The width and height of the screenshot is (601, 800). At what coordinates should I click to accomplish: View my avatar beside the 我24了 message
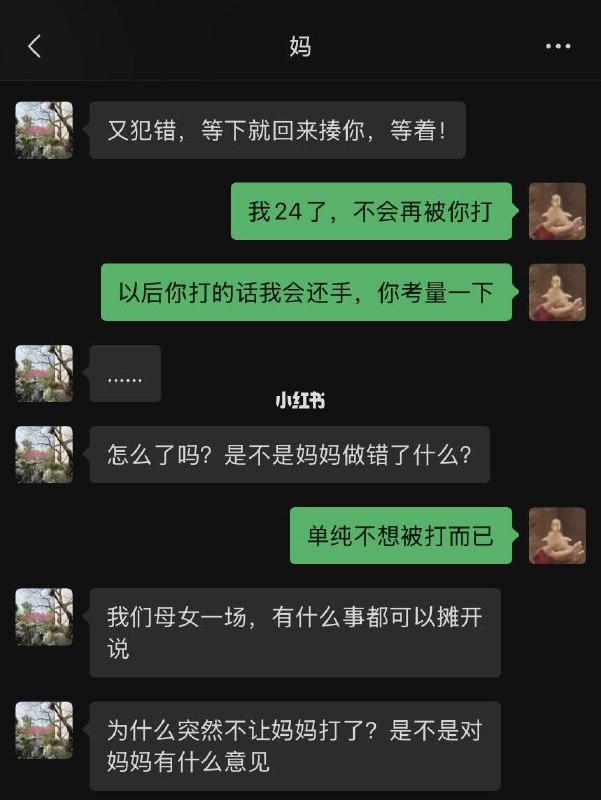[x=556, y=211]
